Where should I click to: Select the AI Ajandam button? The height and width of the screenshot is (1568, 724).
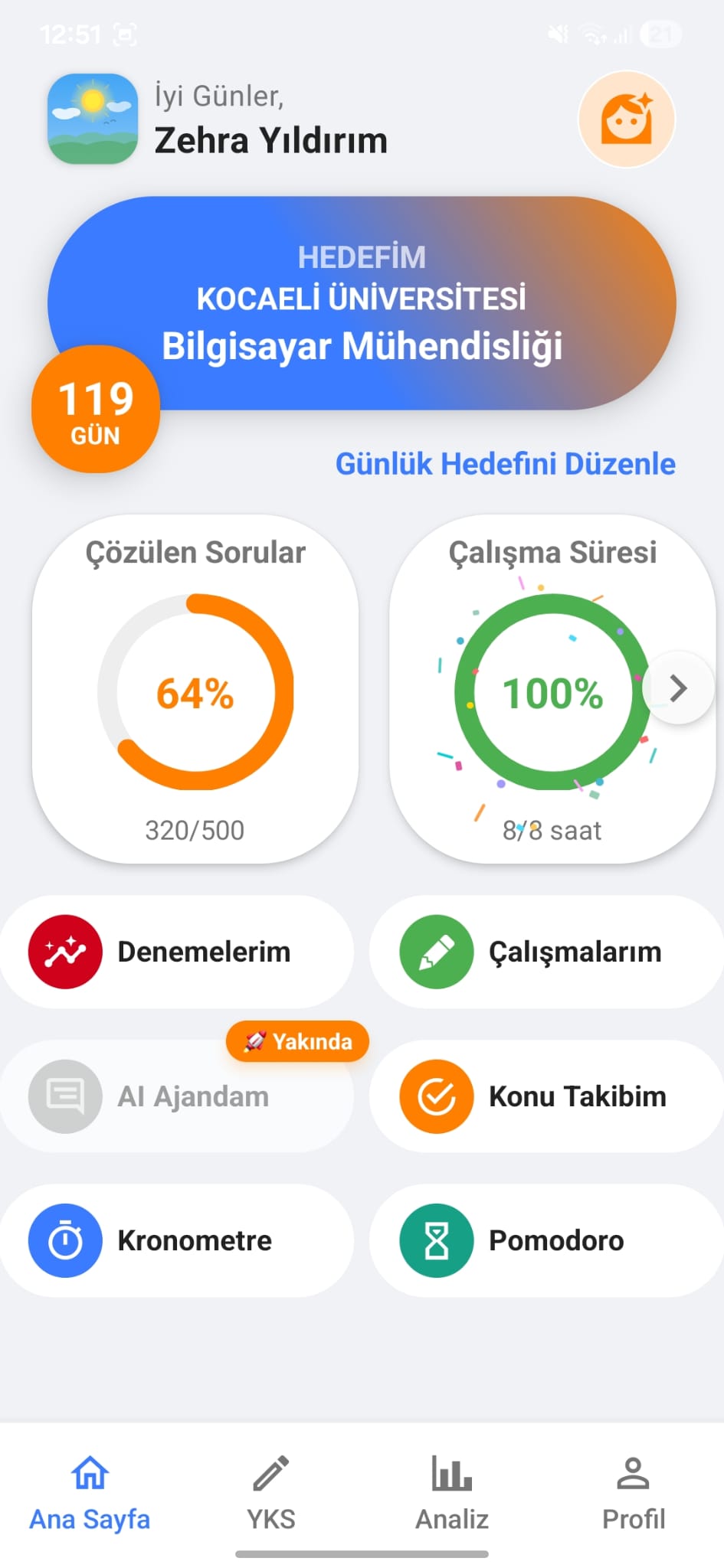coord(177,1096)
